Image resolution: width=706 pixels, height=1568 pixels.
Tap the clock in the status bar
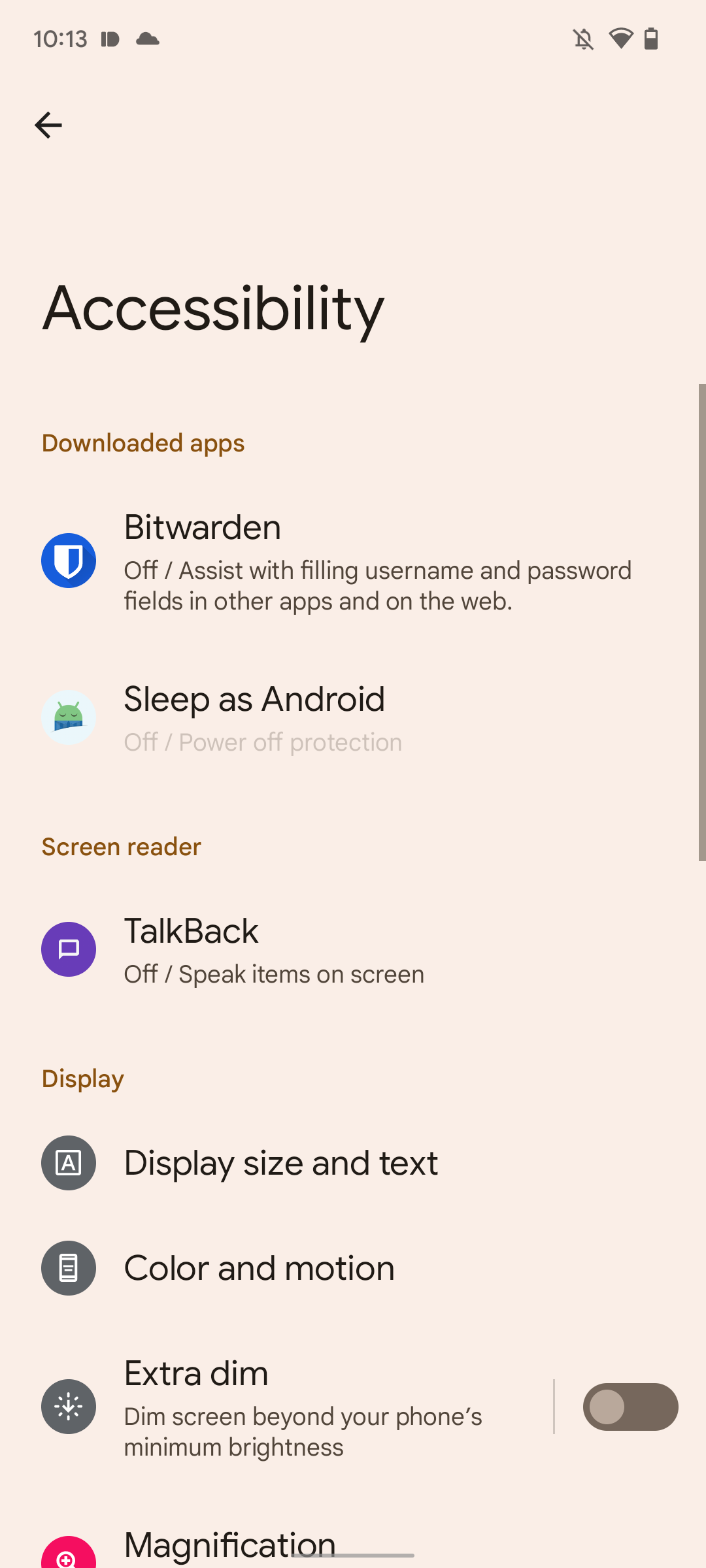tap(62, 39)
